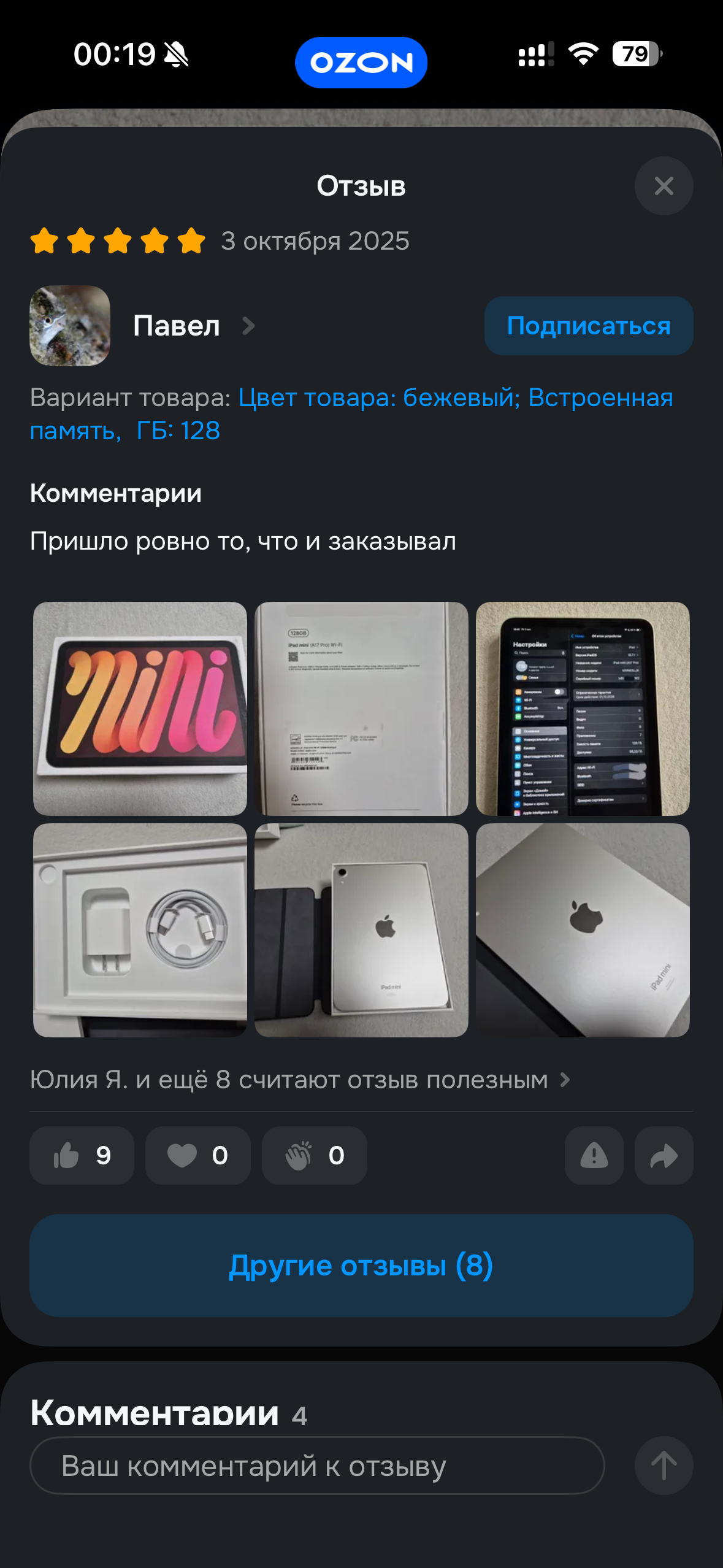Open Другие отзывы (8)
The image size is (723, 1568).
coord(361,1264)
